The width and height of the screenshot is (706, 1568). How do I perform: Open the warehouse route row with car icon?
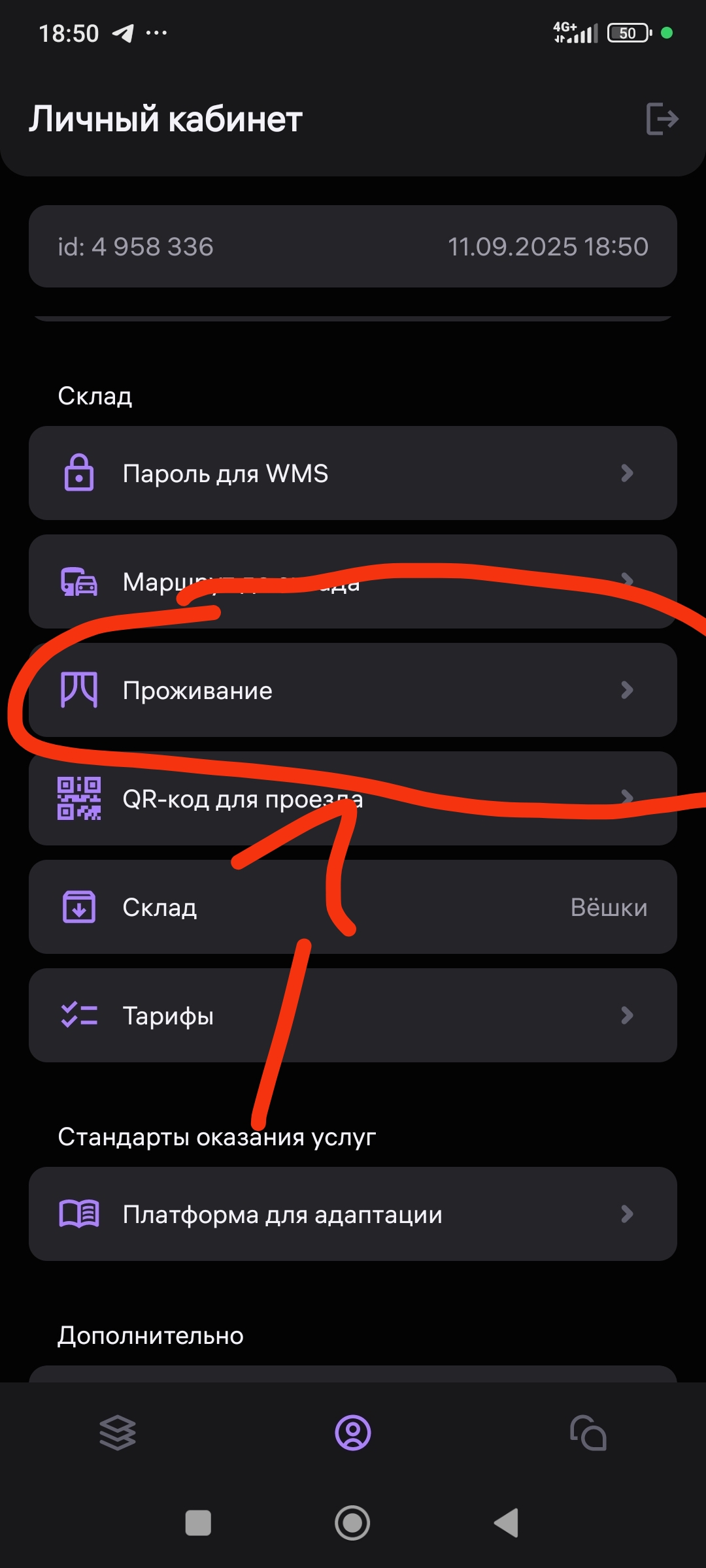[x=353, y=581]
